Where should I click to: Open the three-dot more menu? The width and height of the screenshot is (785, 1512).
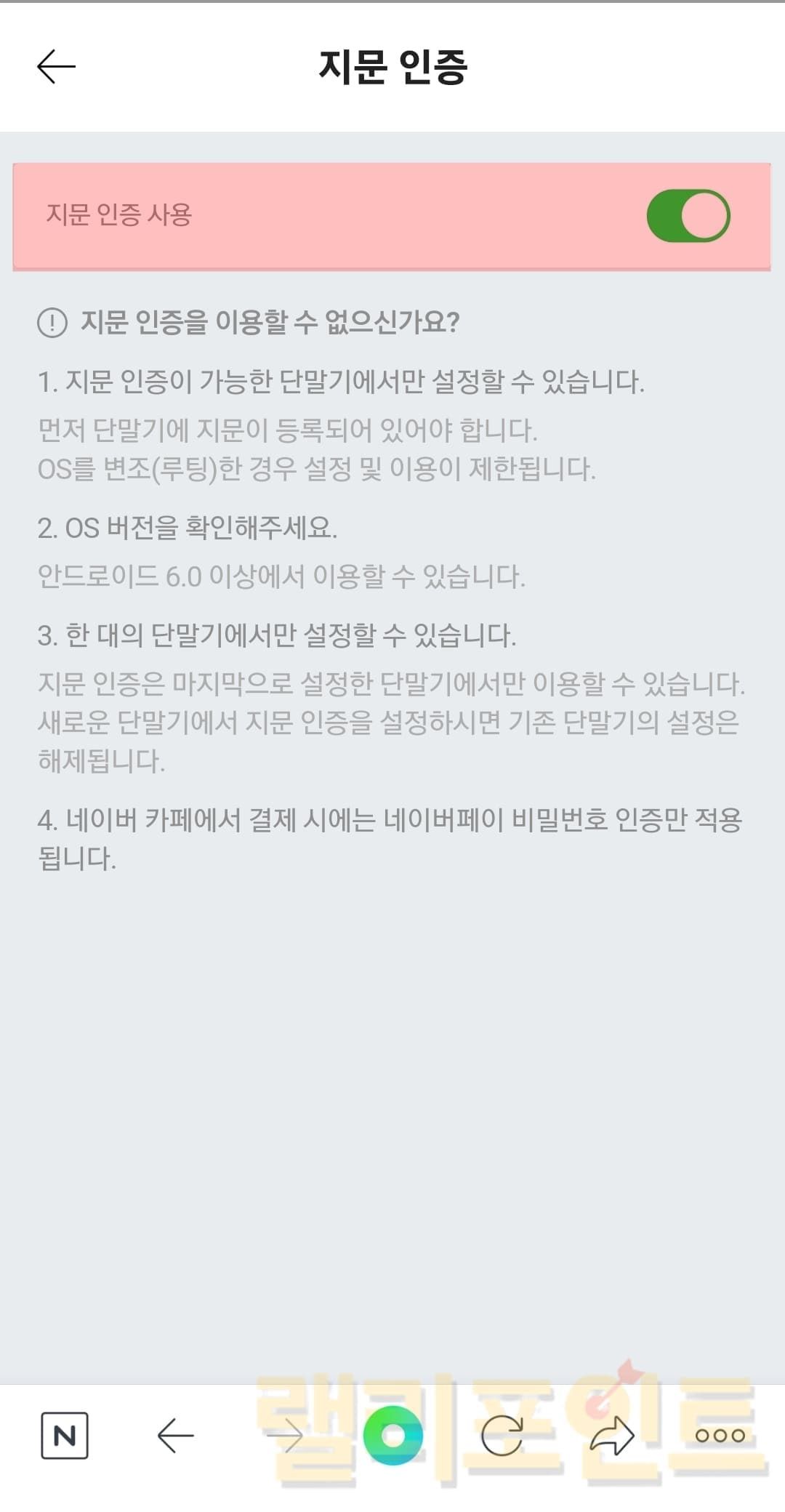tap(720, 1436)
